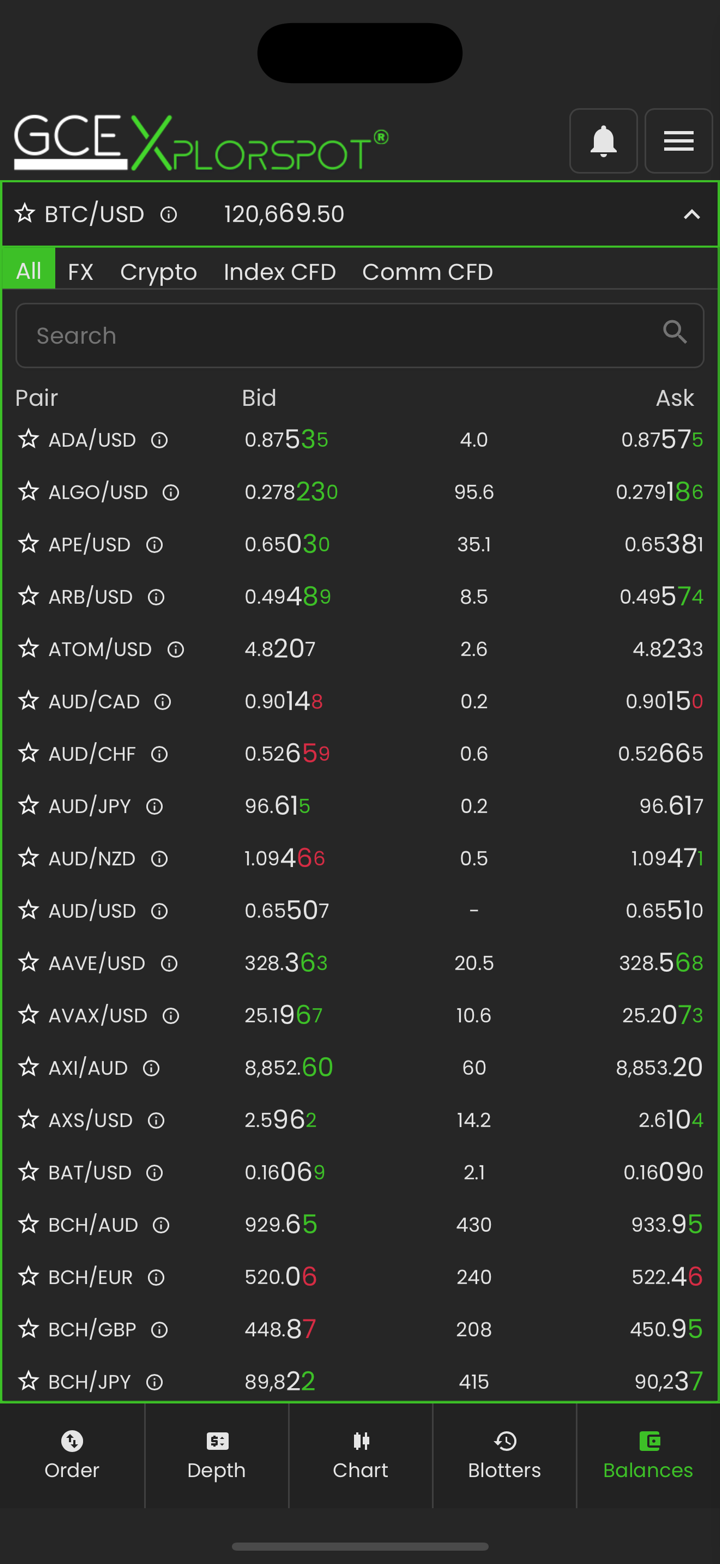Switch to the FX filter tab
Image resolution: width=720 pixels, height=1564 pixels.
pyautogui.click(x=80, y=272)
